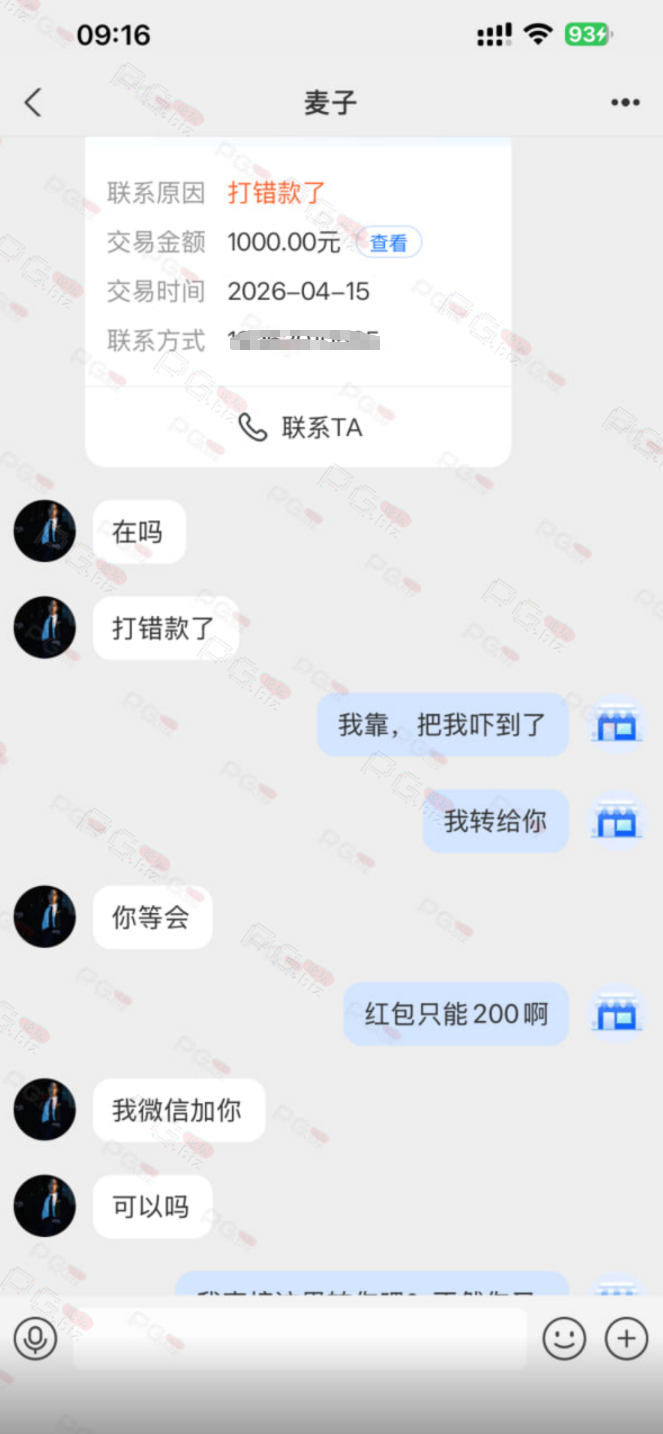Focus the message text input field
Viewport: 663px width, 1434px height.
[298, 1338]
